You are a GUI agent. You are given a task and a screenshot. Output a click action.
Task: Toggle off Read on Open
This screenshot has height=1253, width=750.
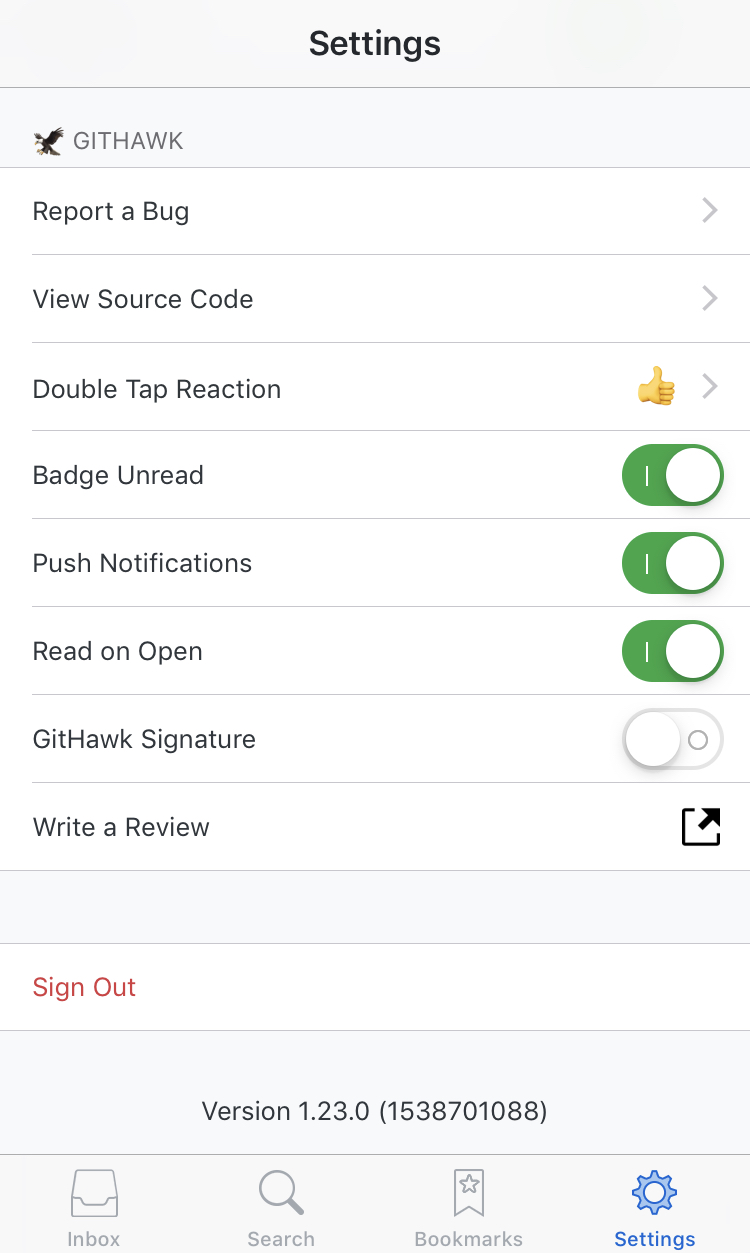pyautogui.click(x=672, y=651)
